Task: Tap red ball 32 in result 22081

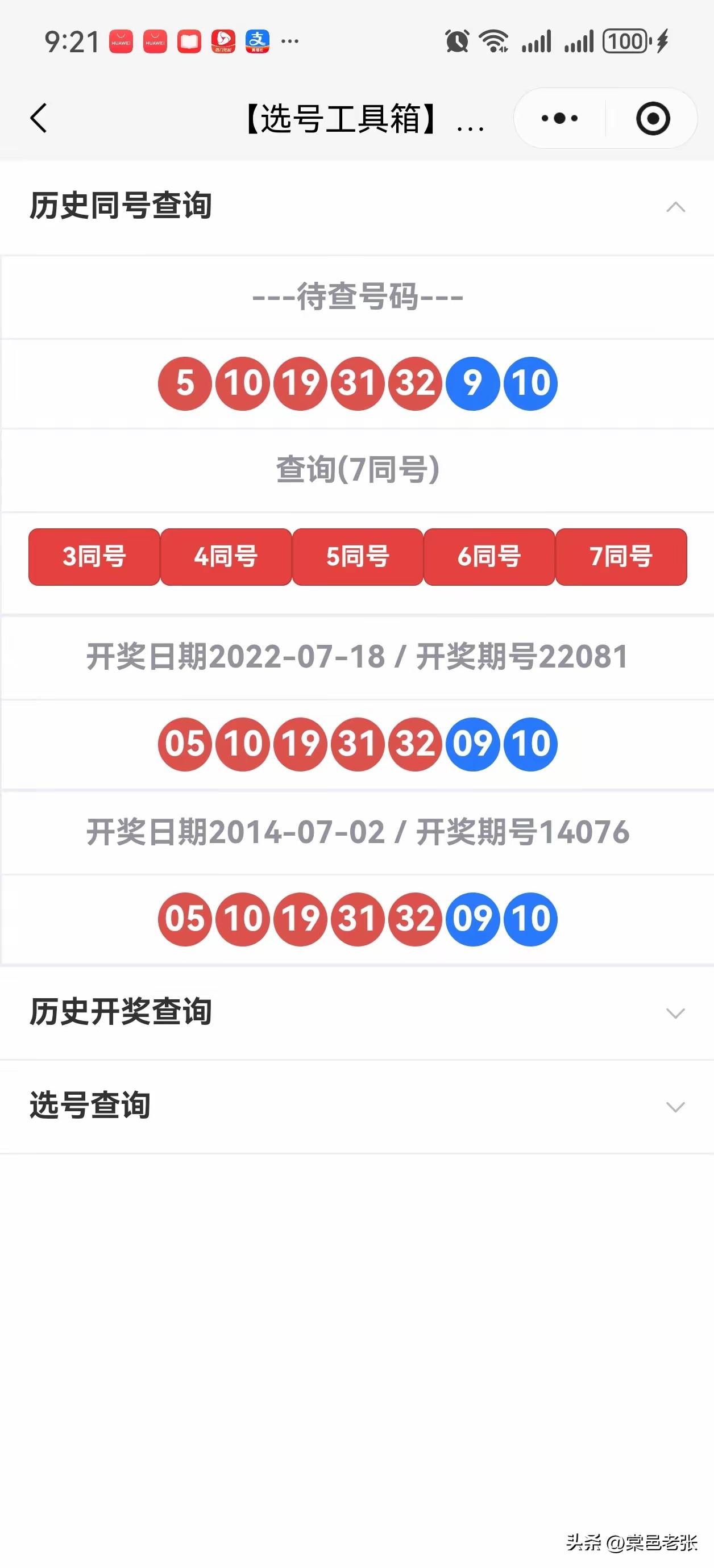Action: pyautogui.click(x=415, y=743)
